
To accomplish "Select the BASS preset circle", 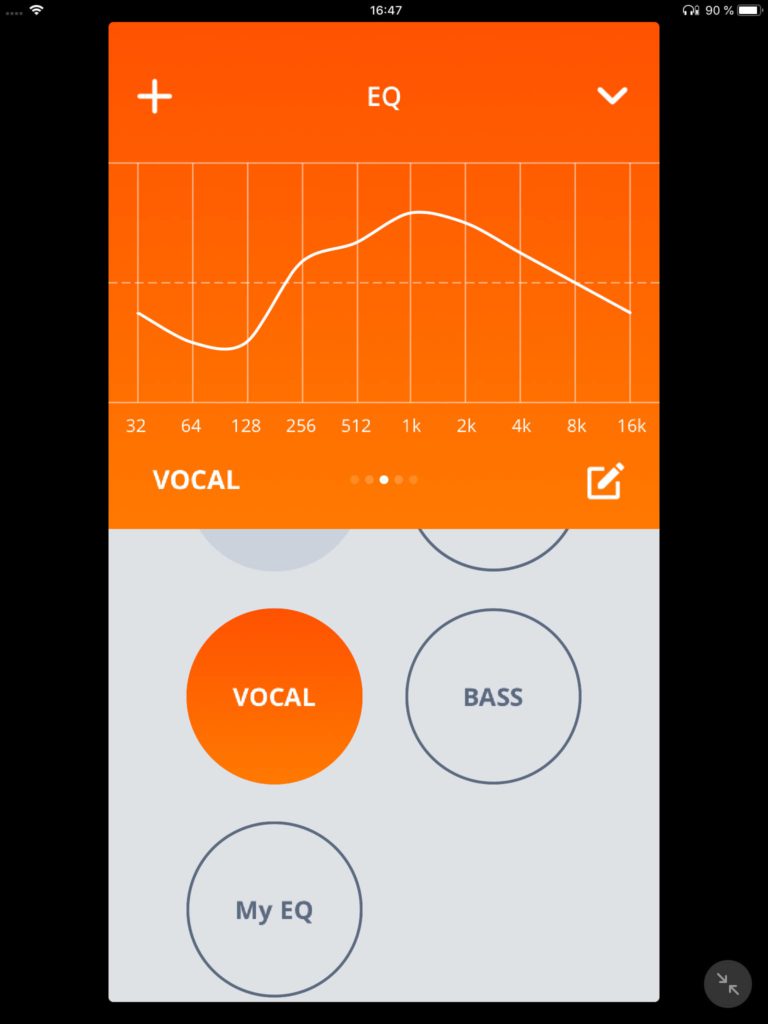I will point(493,697).
